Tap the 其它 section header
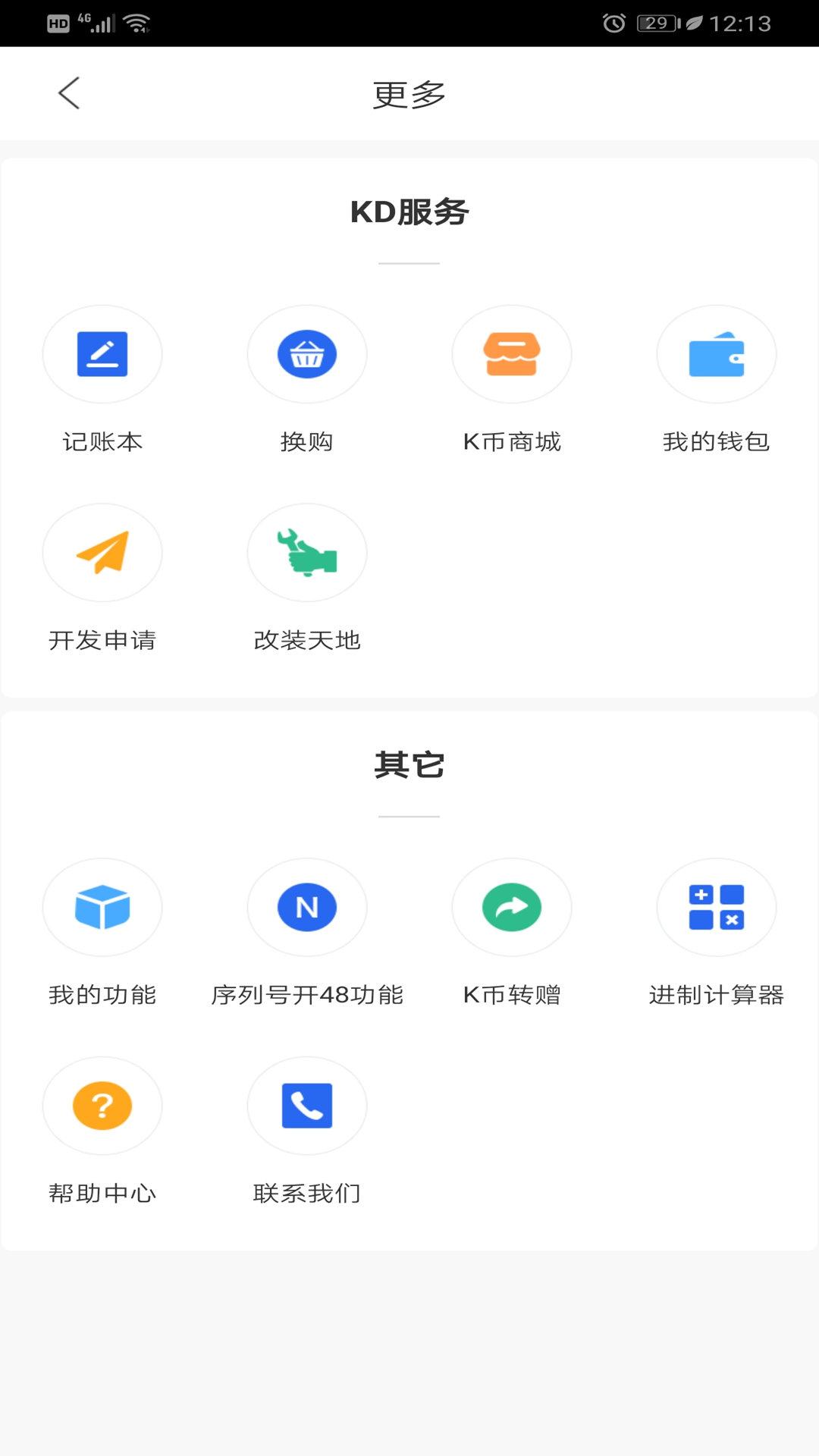 (x=409, y=765)
